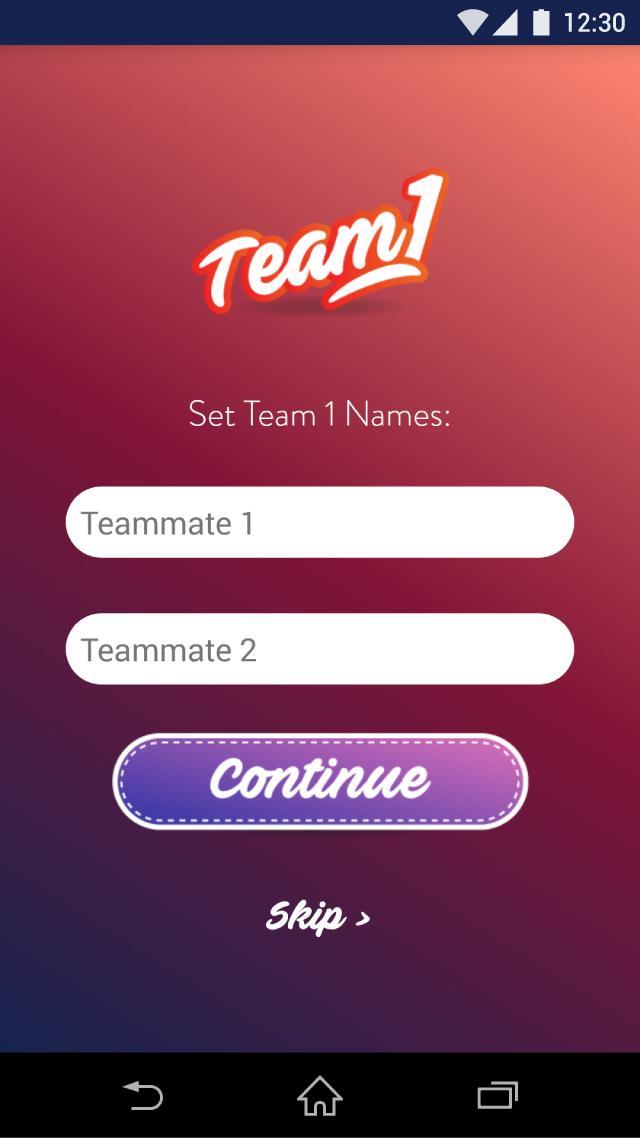Tap the Teammate 1 name field
Screen dimensions: 640x1138
coord(320,522)
